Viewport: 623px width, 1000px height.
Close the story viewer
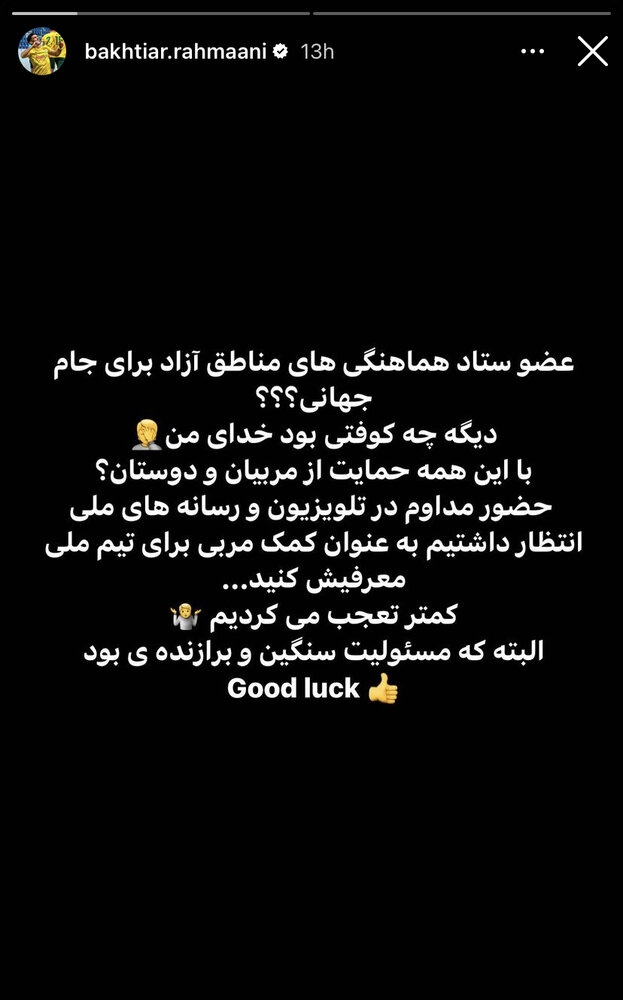(x=592, y=51)
